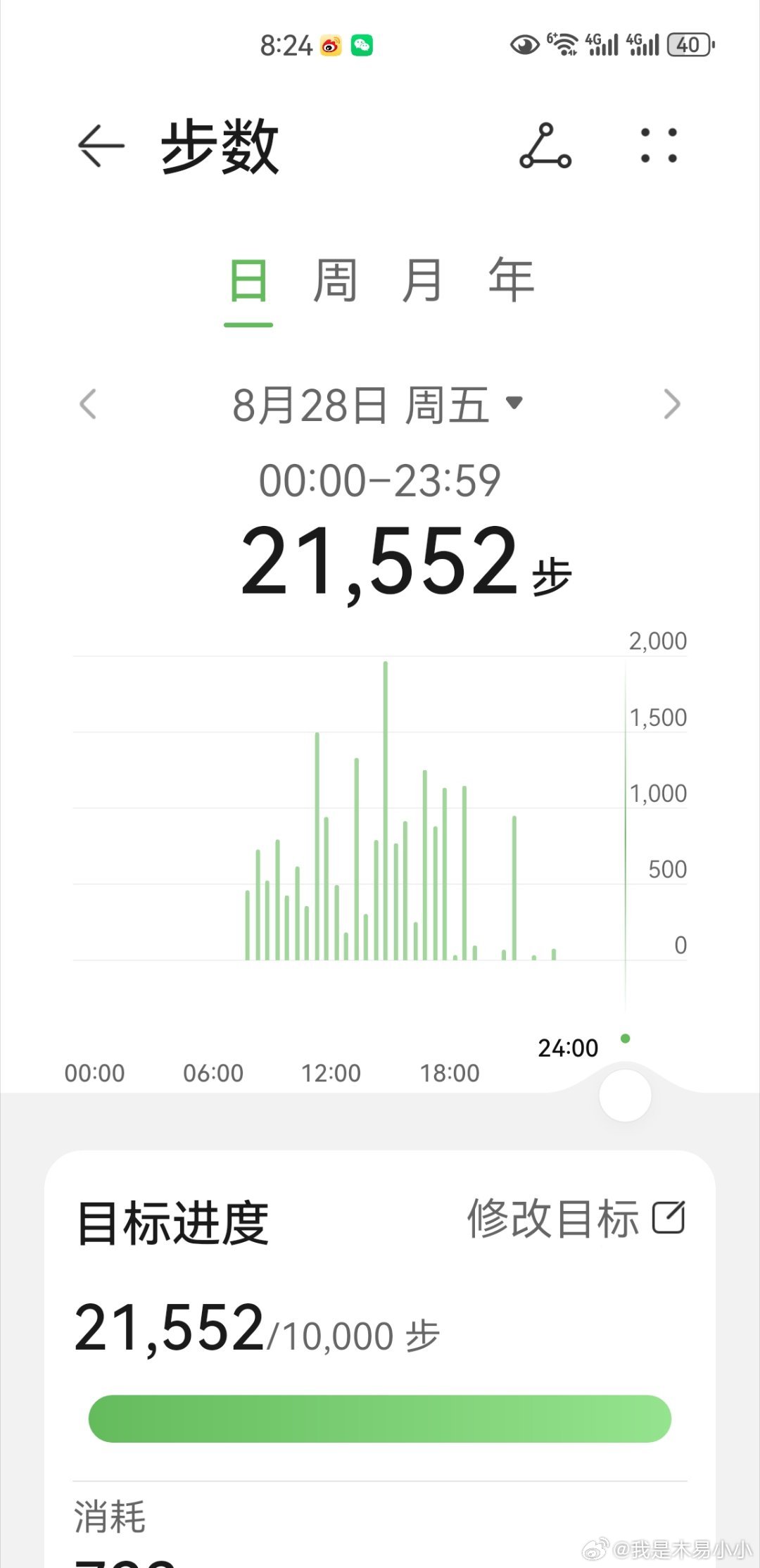Go to the previous day
This screenshot has width=760, height=1568.
pyautogui.click(x=88, y=404)
